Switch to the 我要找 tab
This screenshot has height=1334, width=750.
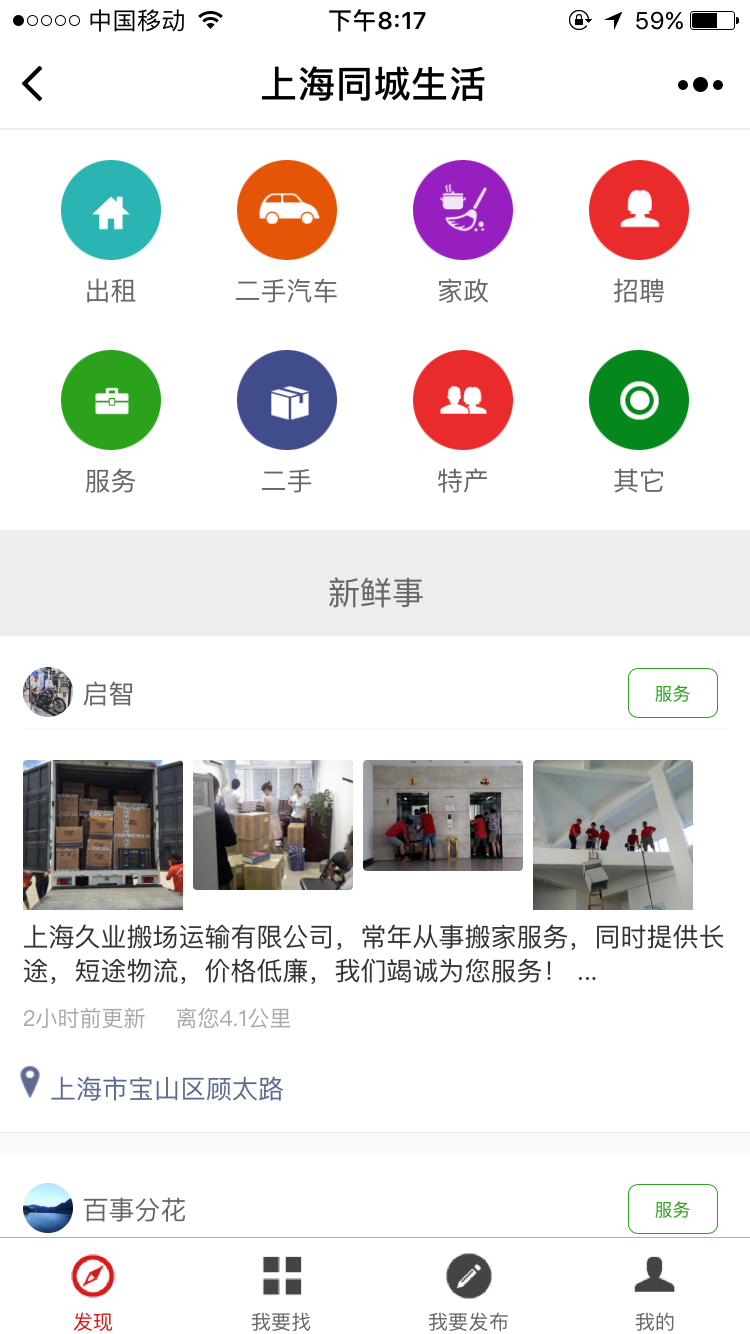pos(281,1292)
